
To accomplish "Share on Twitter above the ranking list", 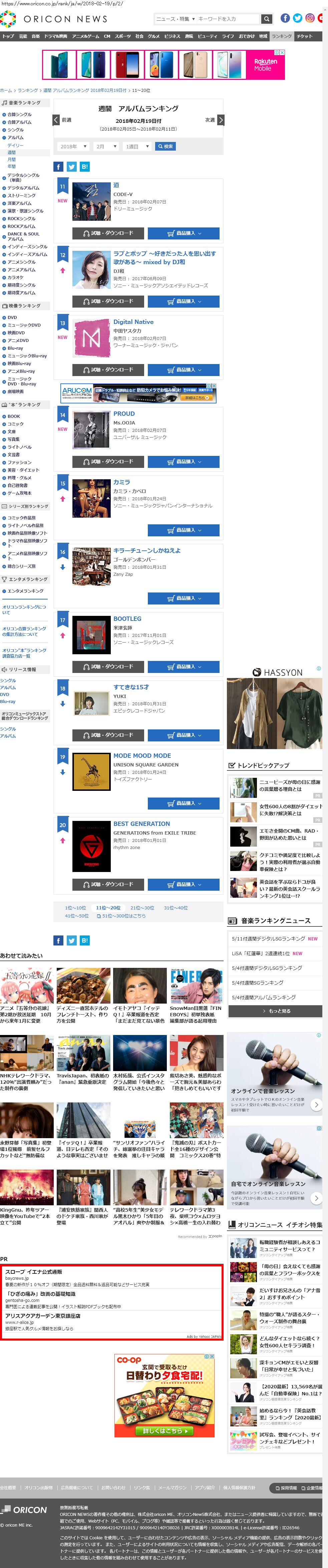I will click(71, 167).
